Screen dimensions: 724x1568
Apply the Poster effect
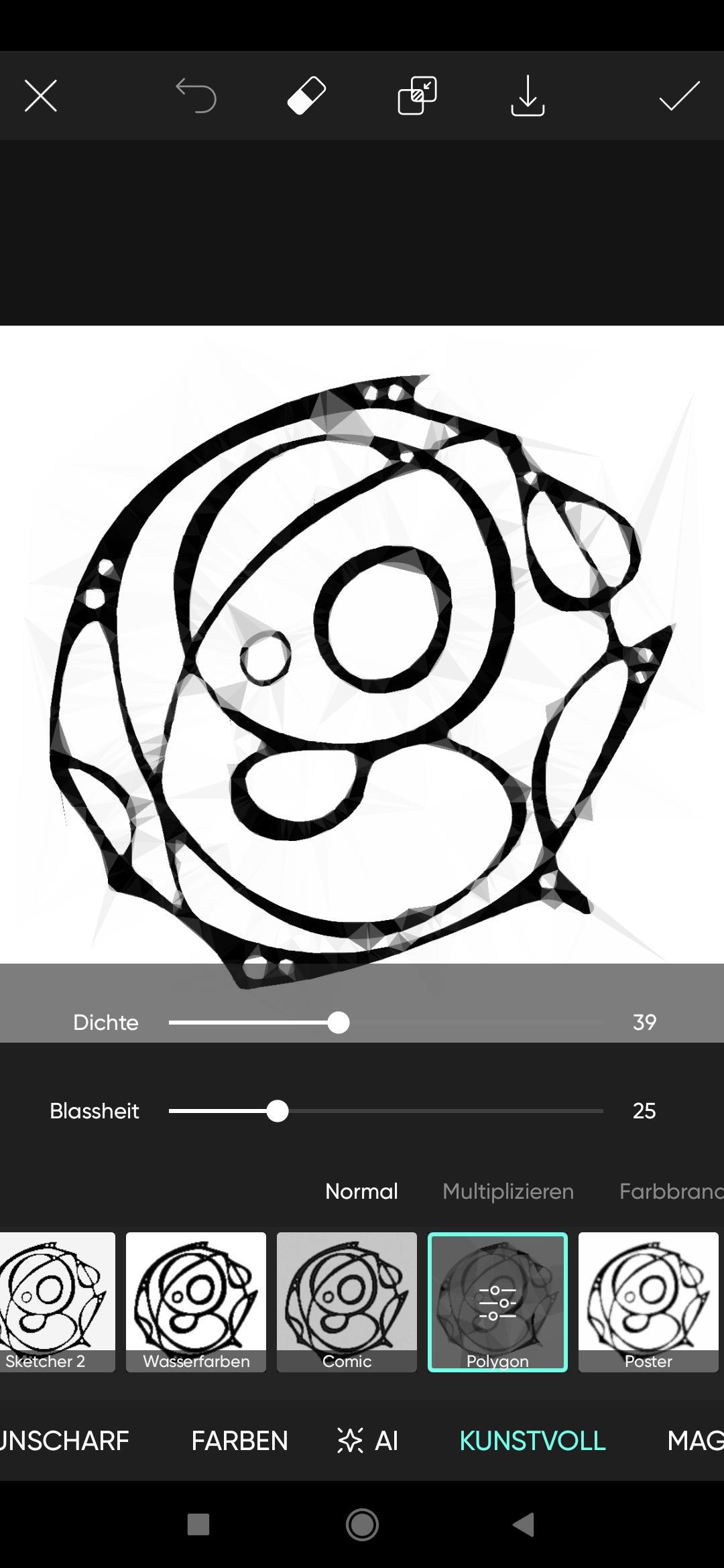pyautogui.click(x=648, y=1301)
